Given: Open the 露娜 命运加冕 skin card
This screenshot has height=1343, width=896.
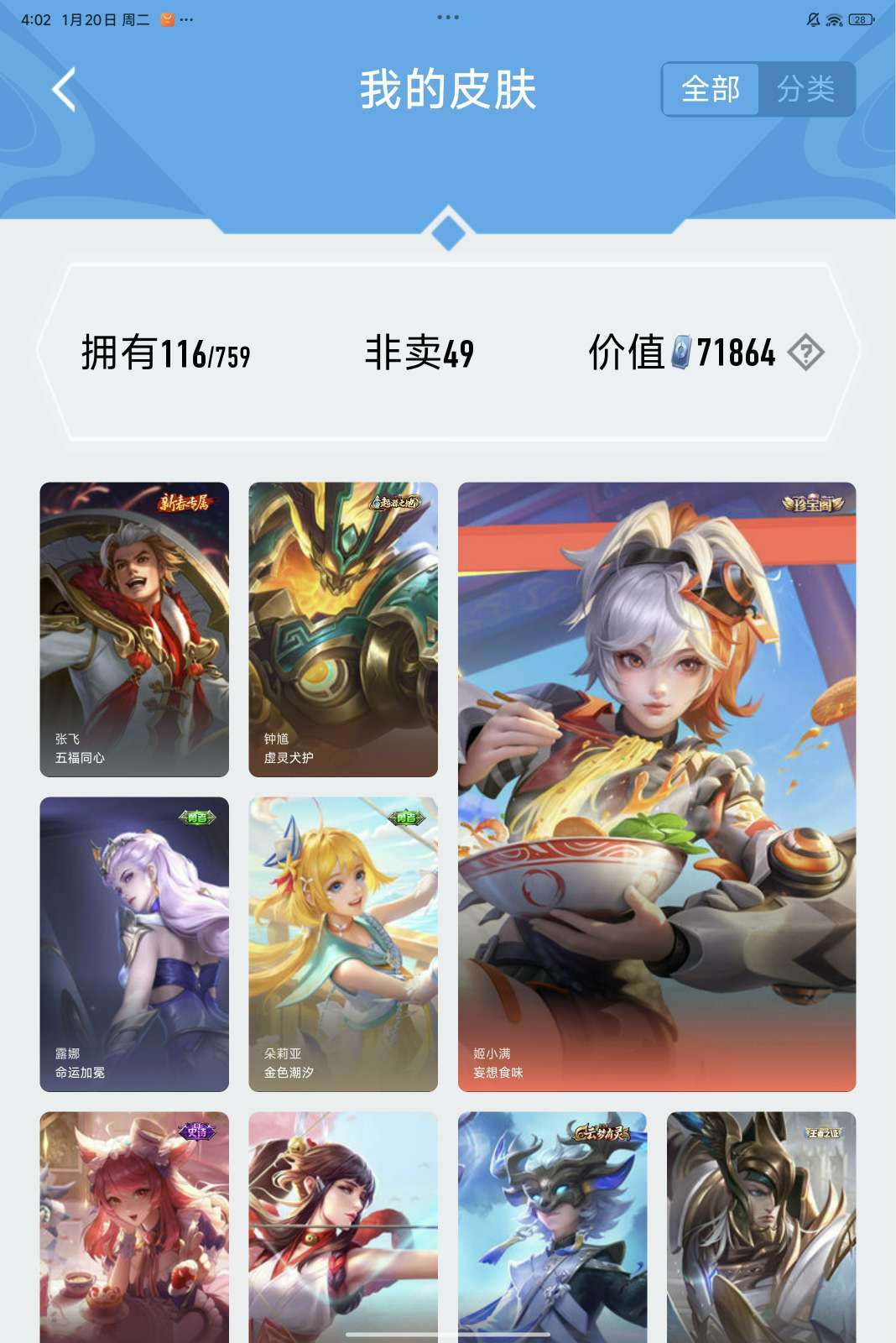Looking at the screenshot, I should [x=134, y=944].
